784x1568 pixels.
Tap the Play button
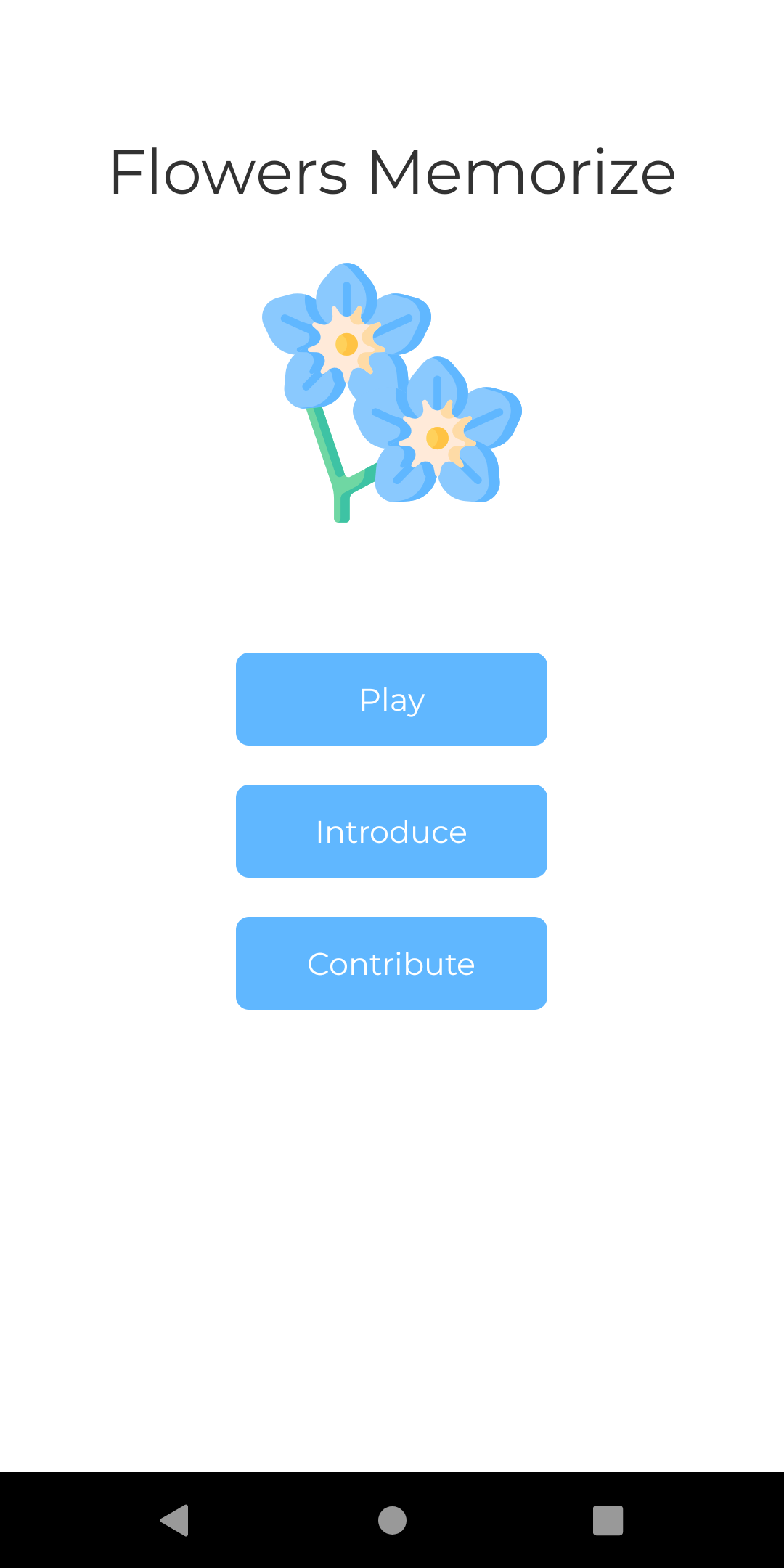click(391, 699)
